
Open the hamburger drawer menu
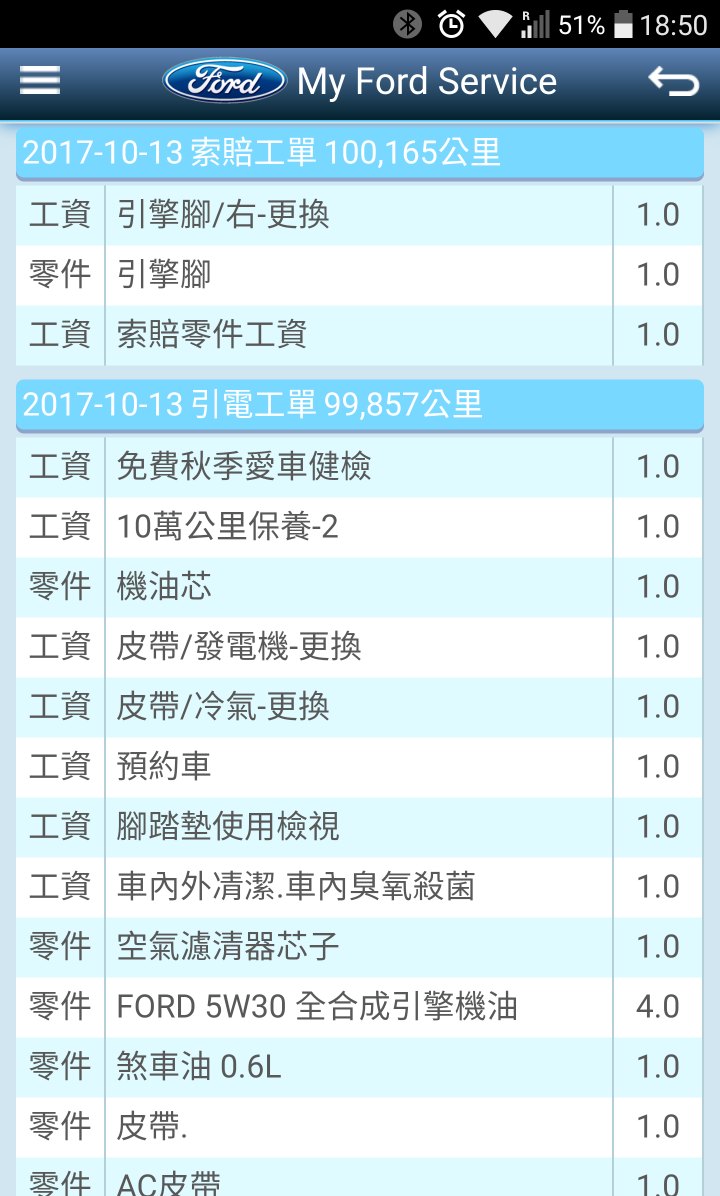[x=40, y=81]
